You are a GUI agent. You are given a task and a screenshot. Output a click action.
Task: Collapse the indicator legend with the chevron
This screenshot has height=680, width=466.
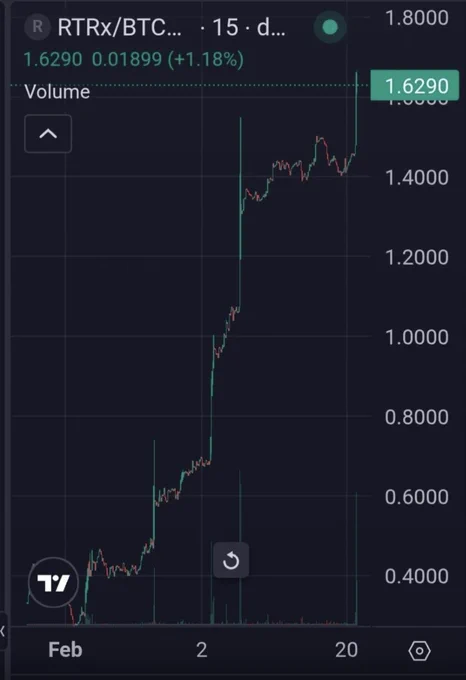48,134
